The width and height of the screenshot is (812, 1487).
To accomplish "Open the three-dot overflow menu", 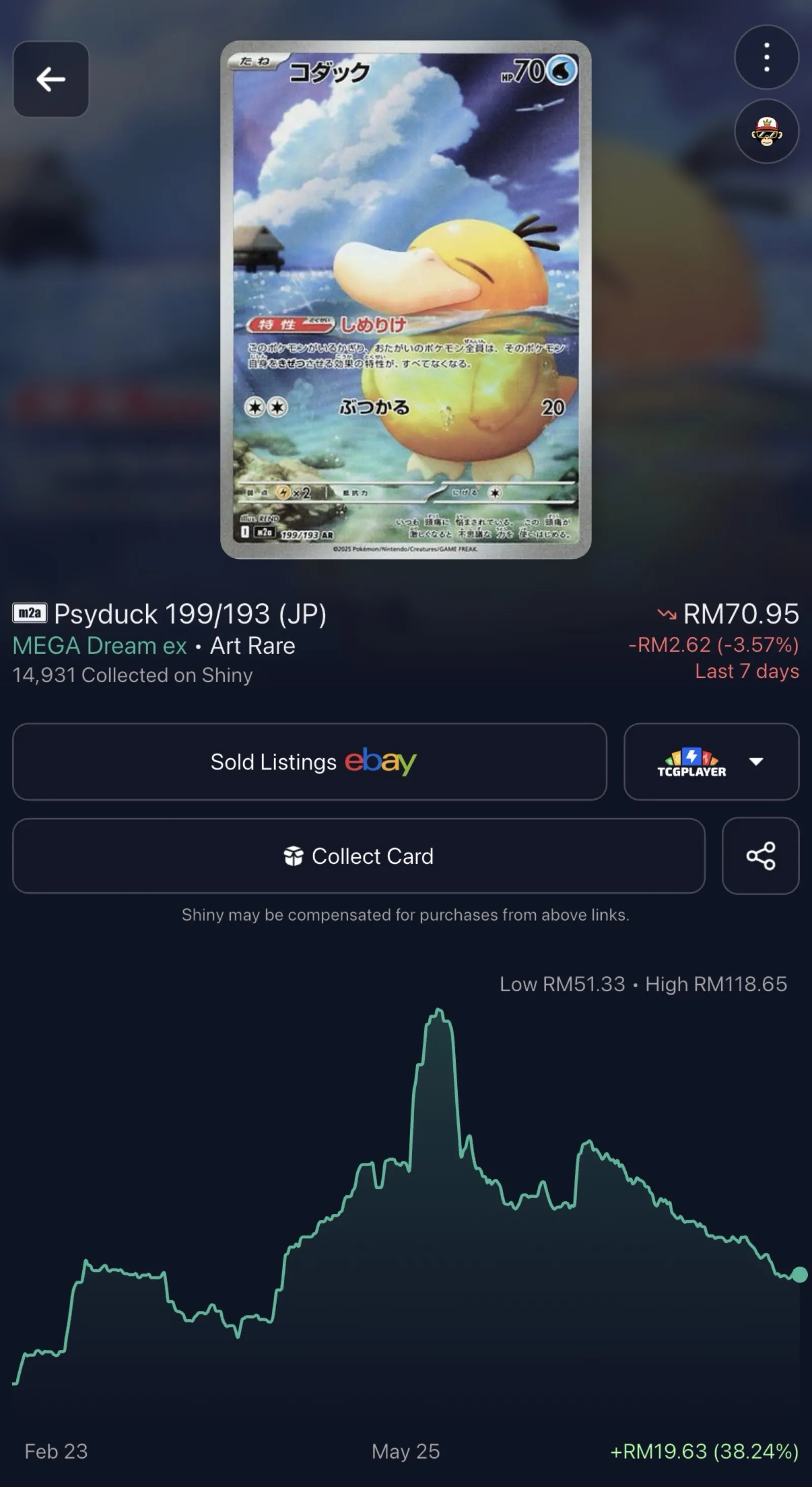I will click(766, 57).
